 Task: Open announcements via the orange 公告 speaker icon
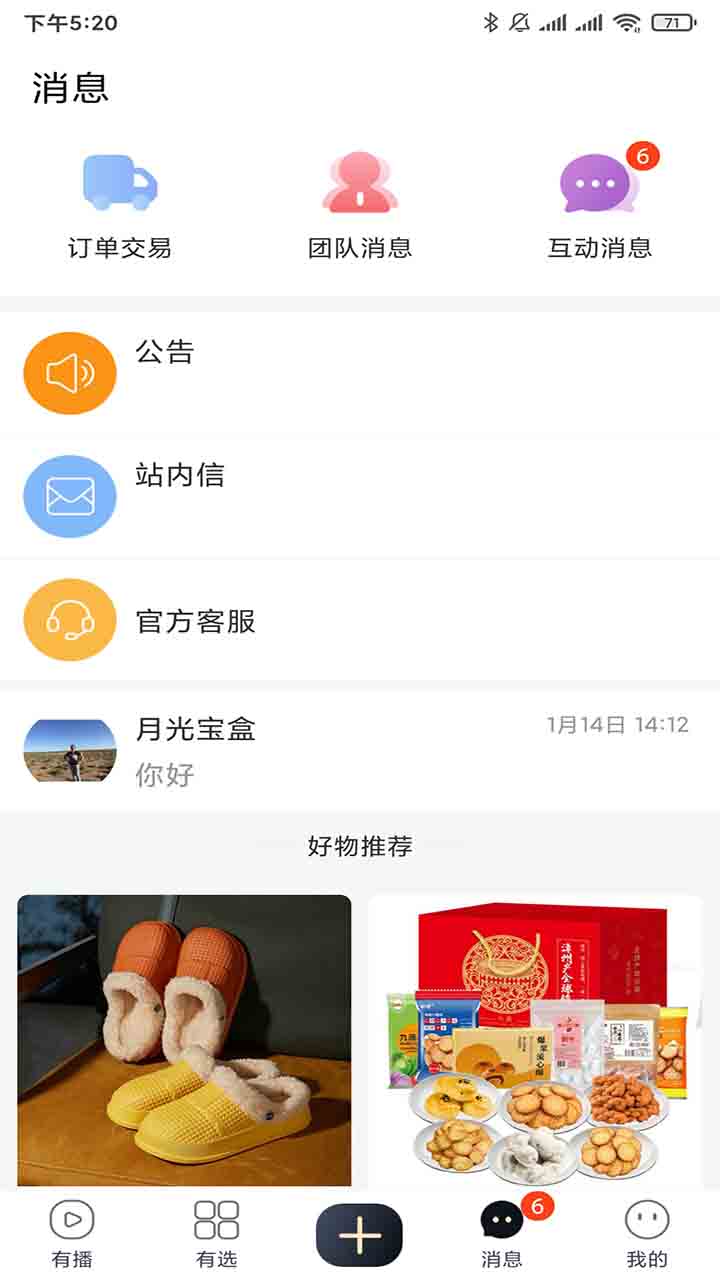[68, 372]
